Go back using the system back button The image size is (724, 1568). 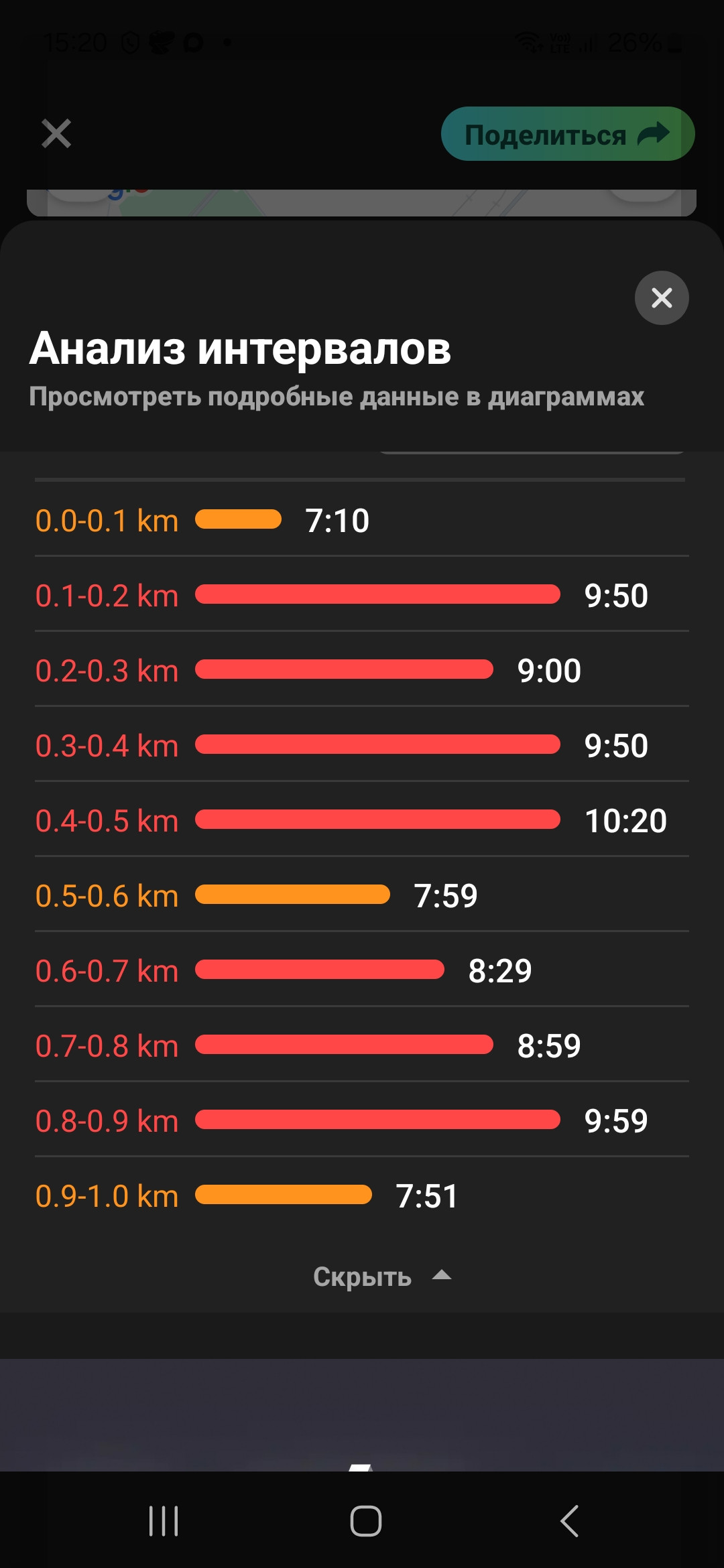[x=569, y=1520]
